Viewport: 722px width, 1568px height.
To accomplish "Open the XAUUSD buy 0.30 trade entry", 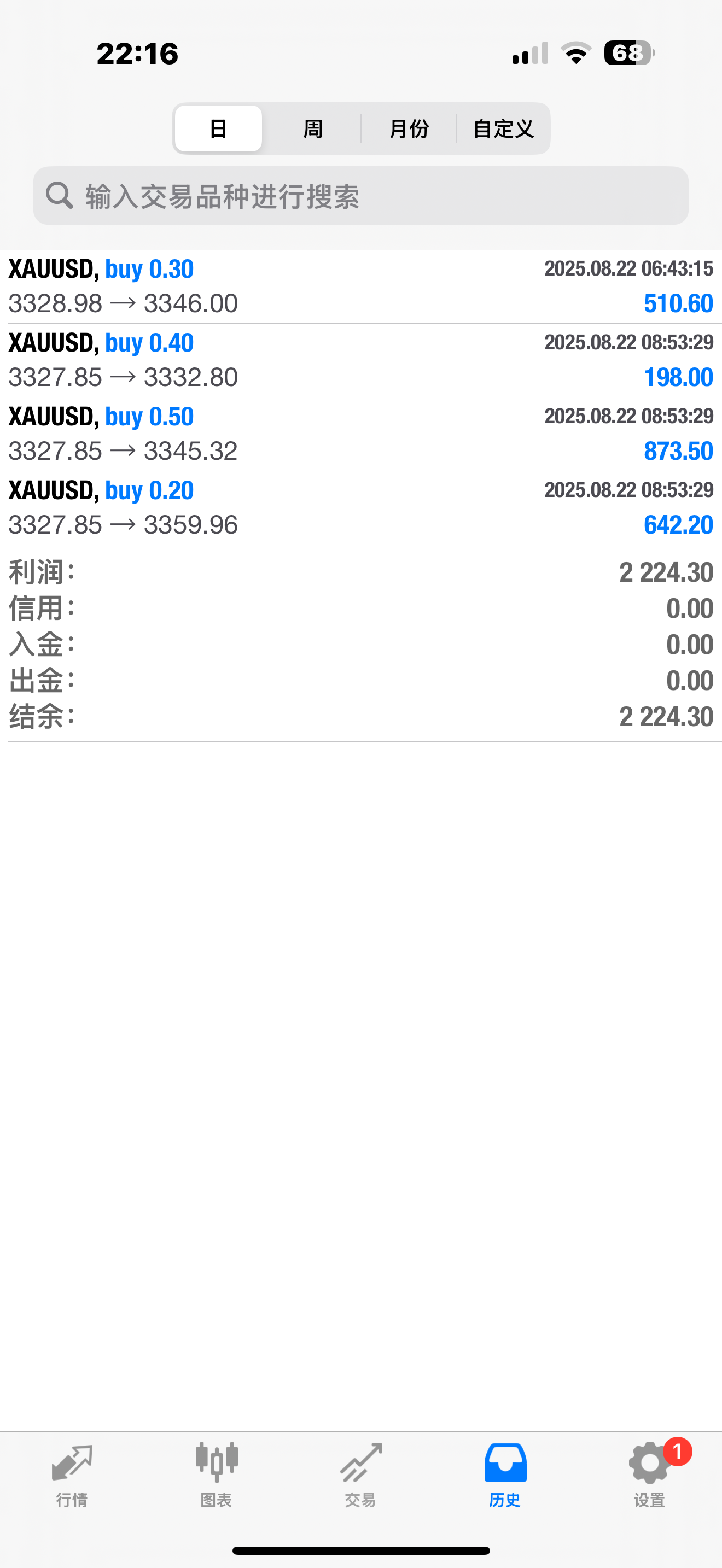I will [361, 285].
